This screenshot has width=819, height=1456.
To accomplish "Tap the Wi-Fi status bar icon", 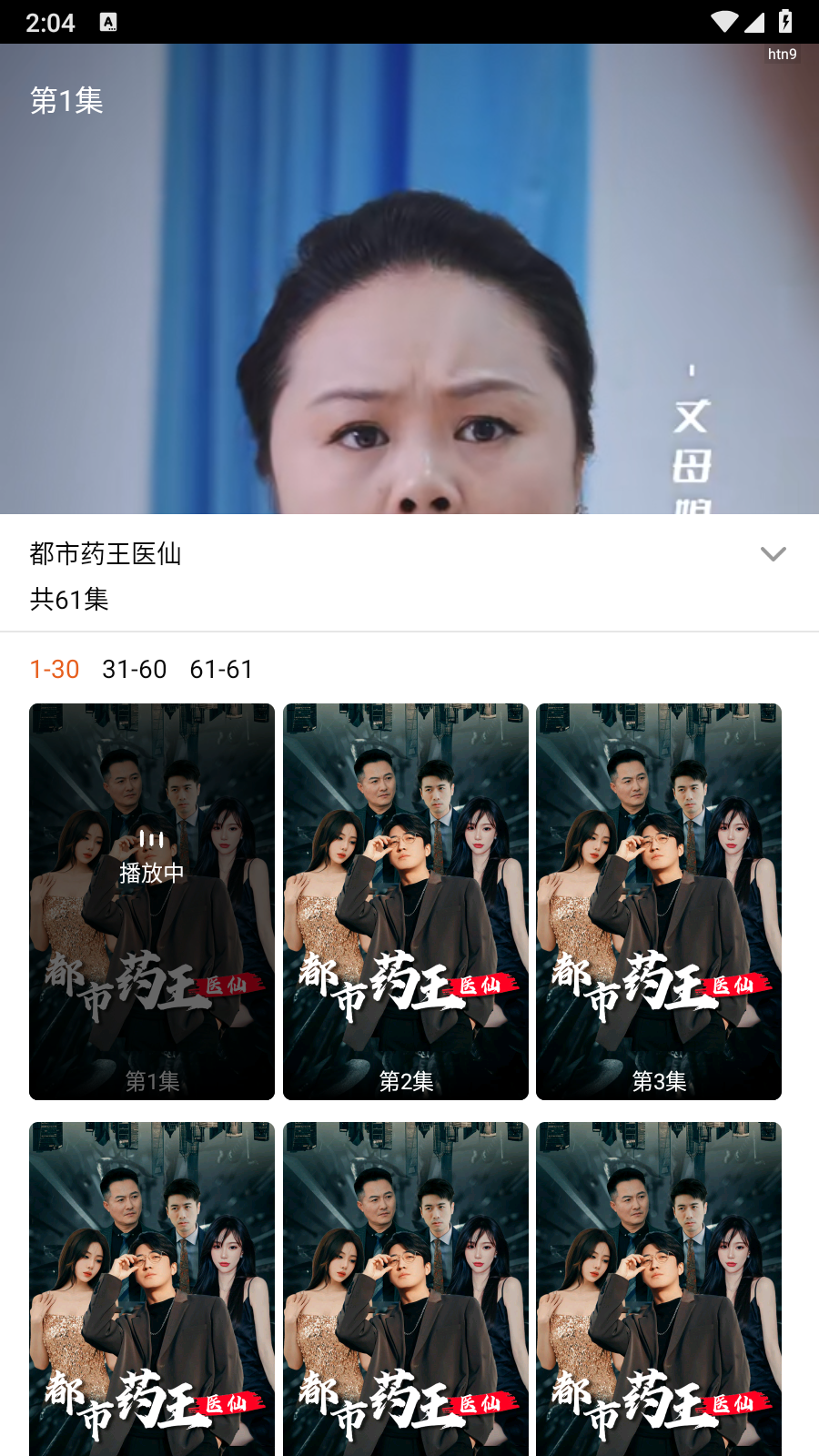I will (723, 22).
